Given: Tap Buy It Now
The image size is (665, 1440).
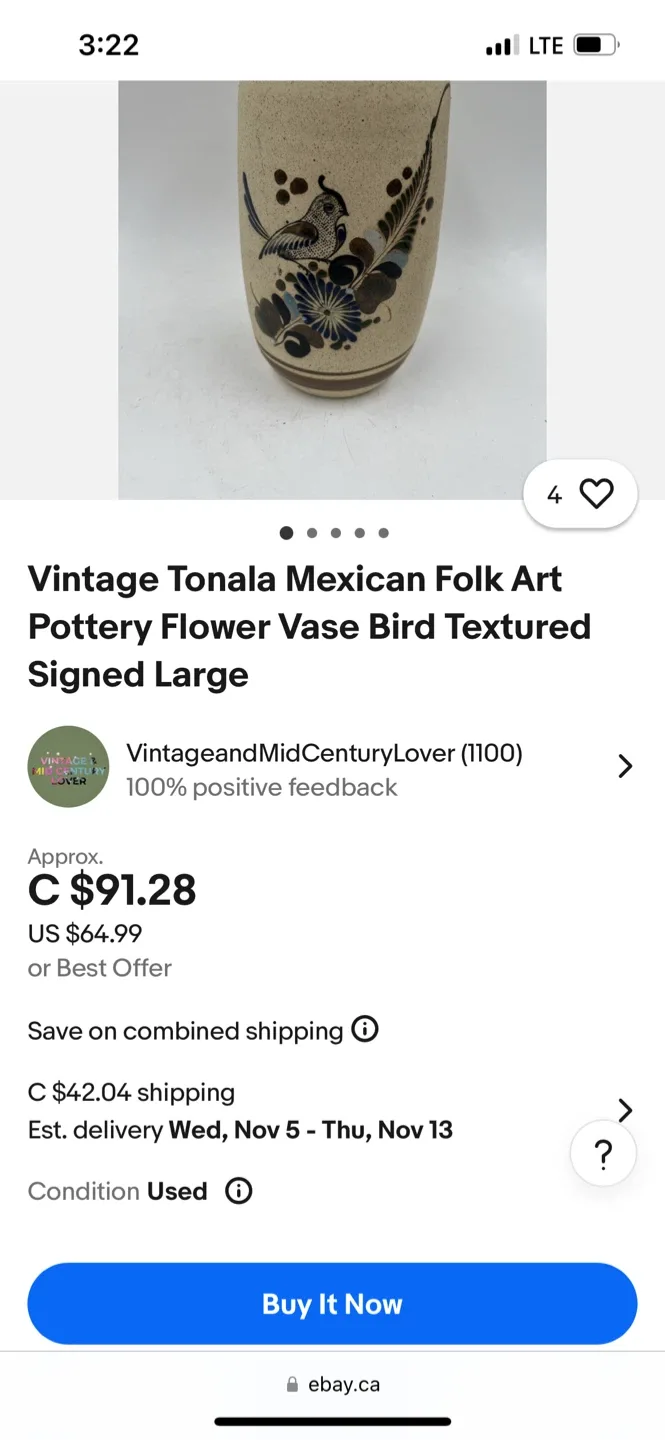Looking at the screenshot, I should click(x=332, y=1304).
